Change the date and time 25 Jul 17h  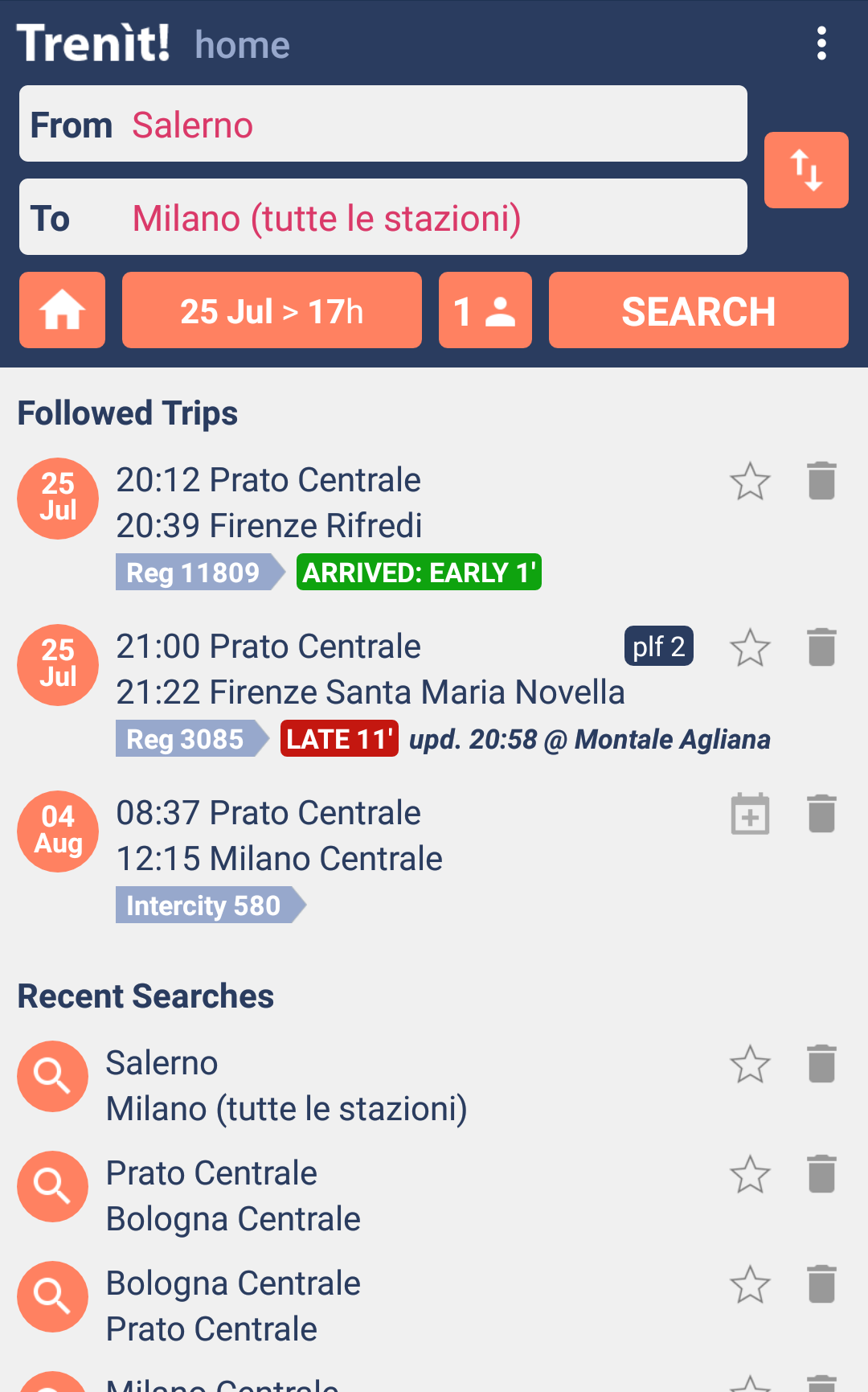272,310
